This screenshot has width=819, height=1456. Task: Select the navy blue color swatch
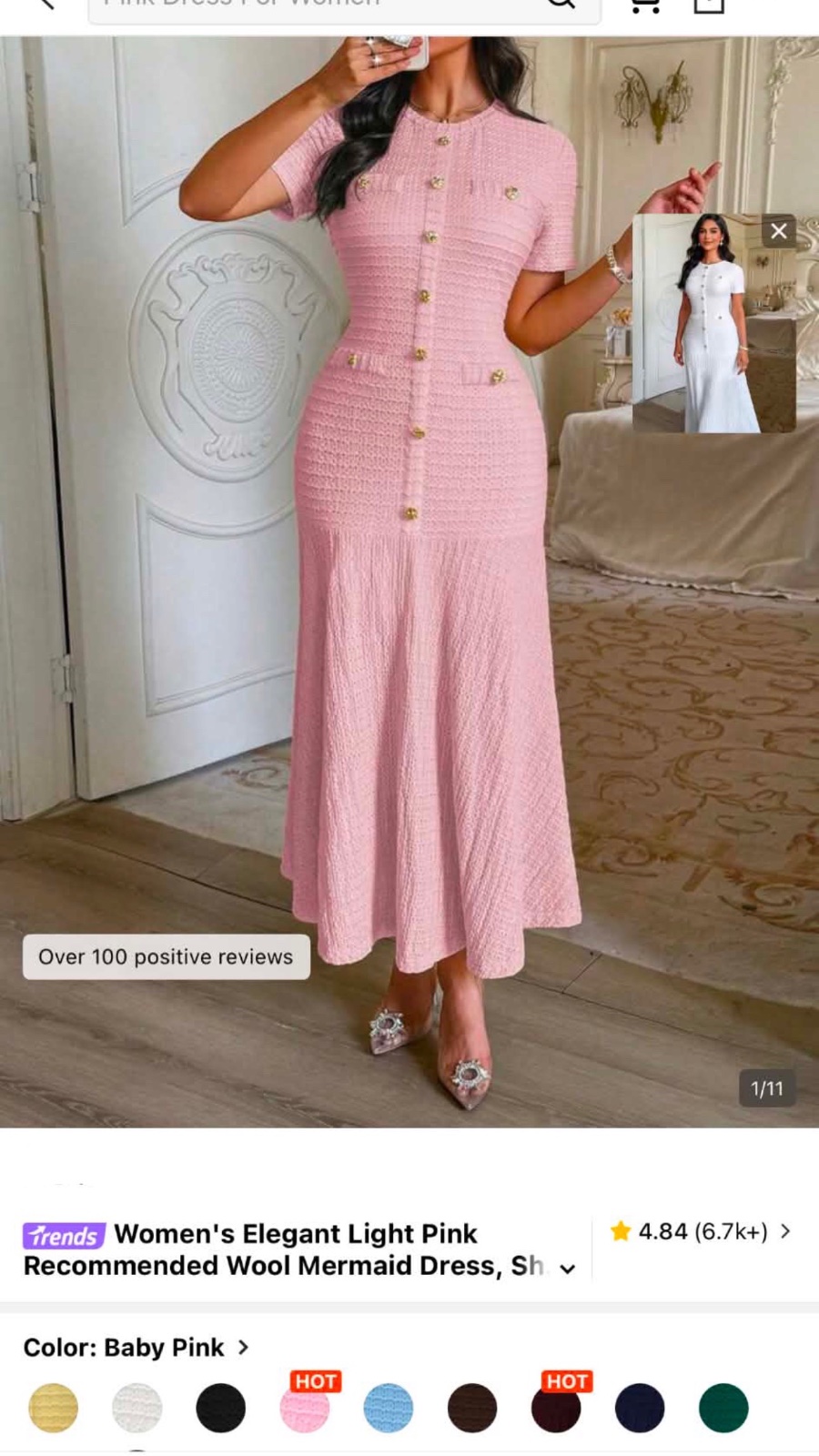[640, 1408]
